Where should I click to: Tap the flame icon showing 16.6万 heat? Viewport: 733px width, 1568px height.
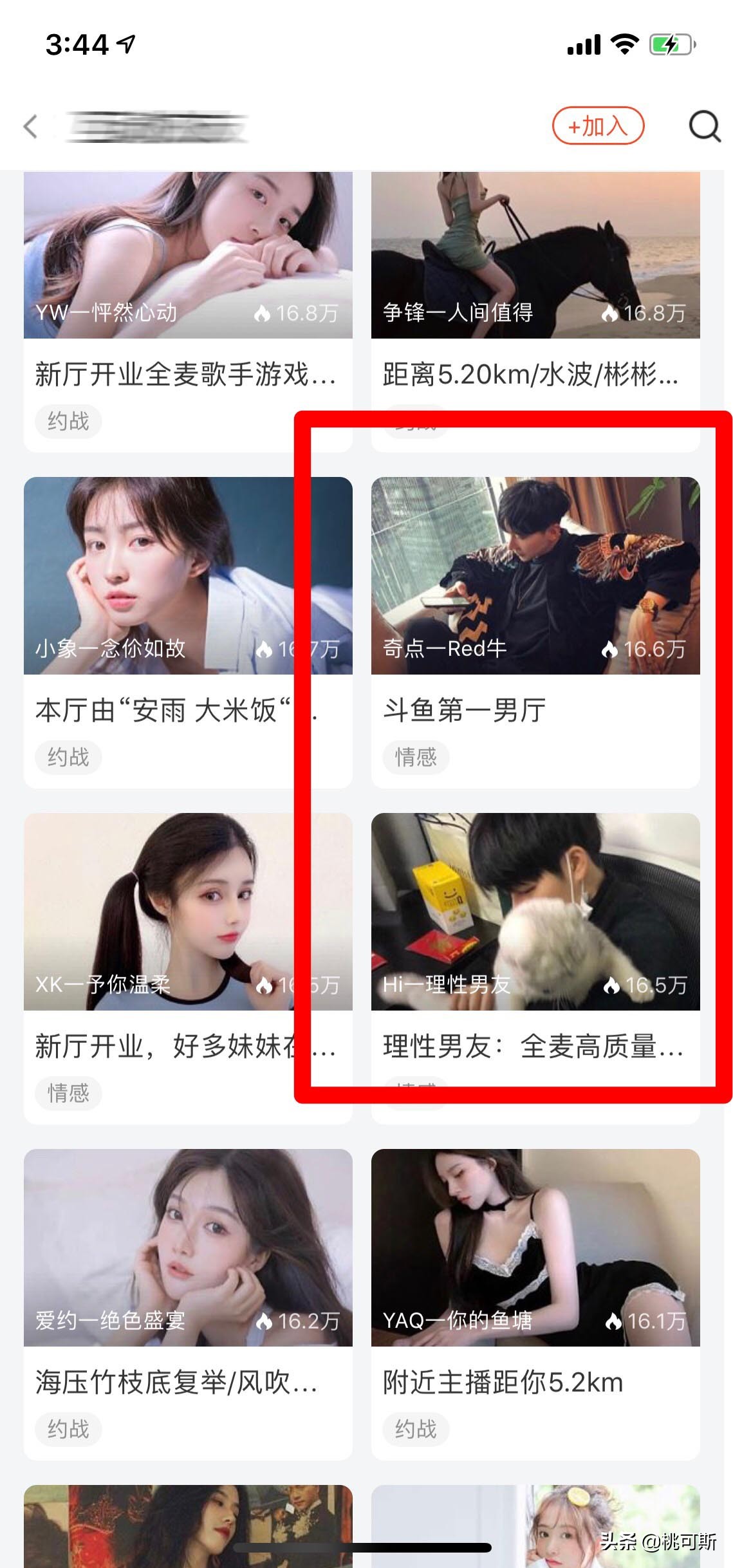pos(611,649)
